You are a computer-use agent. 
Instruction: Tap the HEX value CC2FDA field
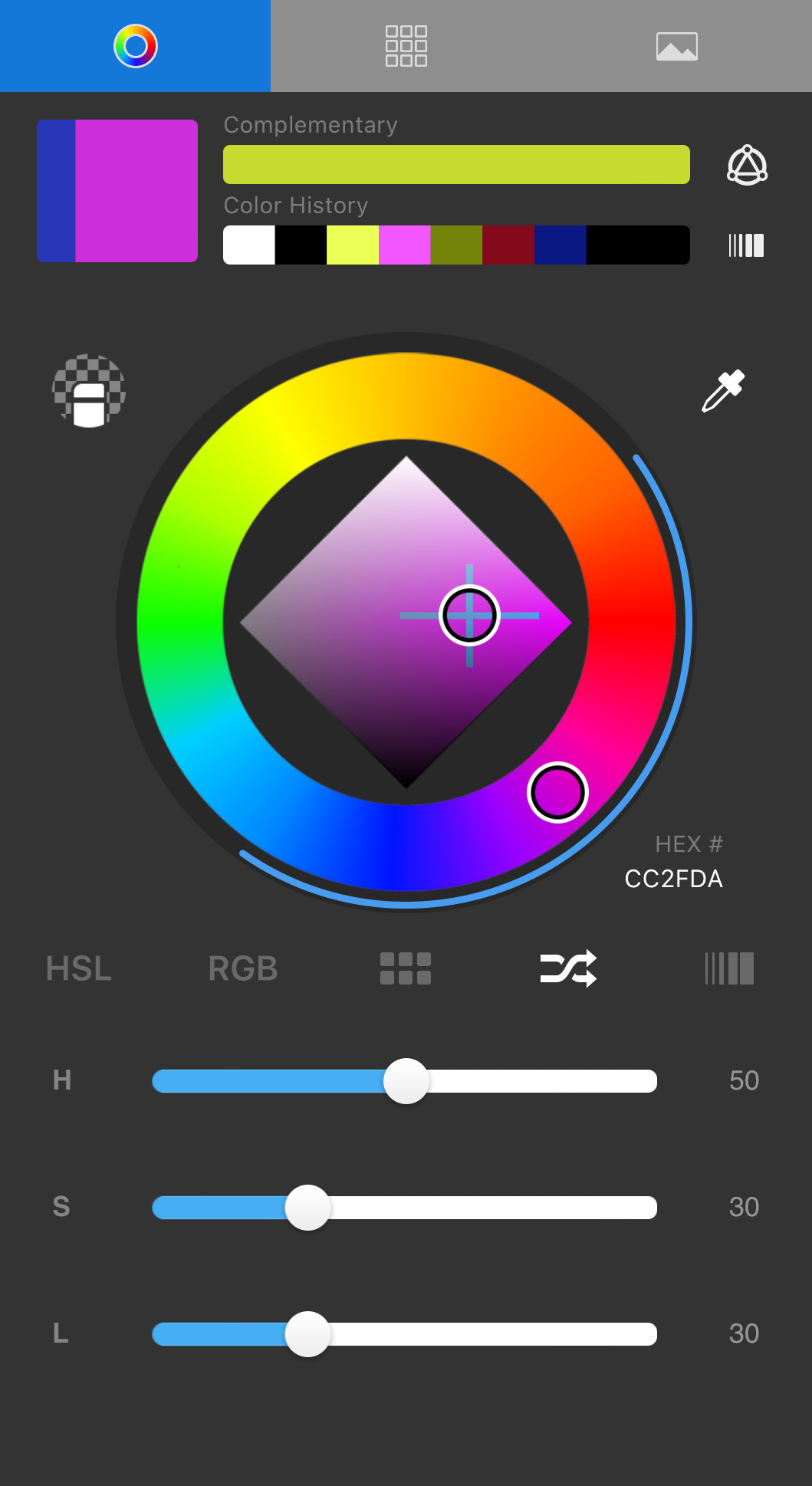(673, 879)
